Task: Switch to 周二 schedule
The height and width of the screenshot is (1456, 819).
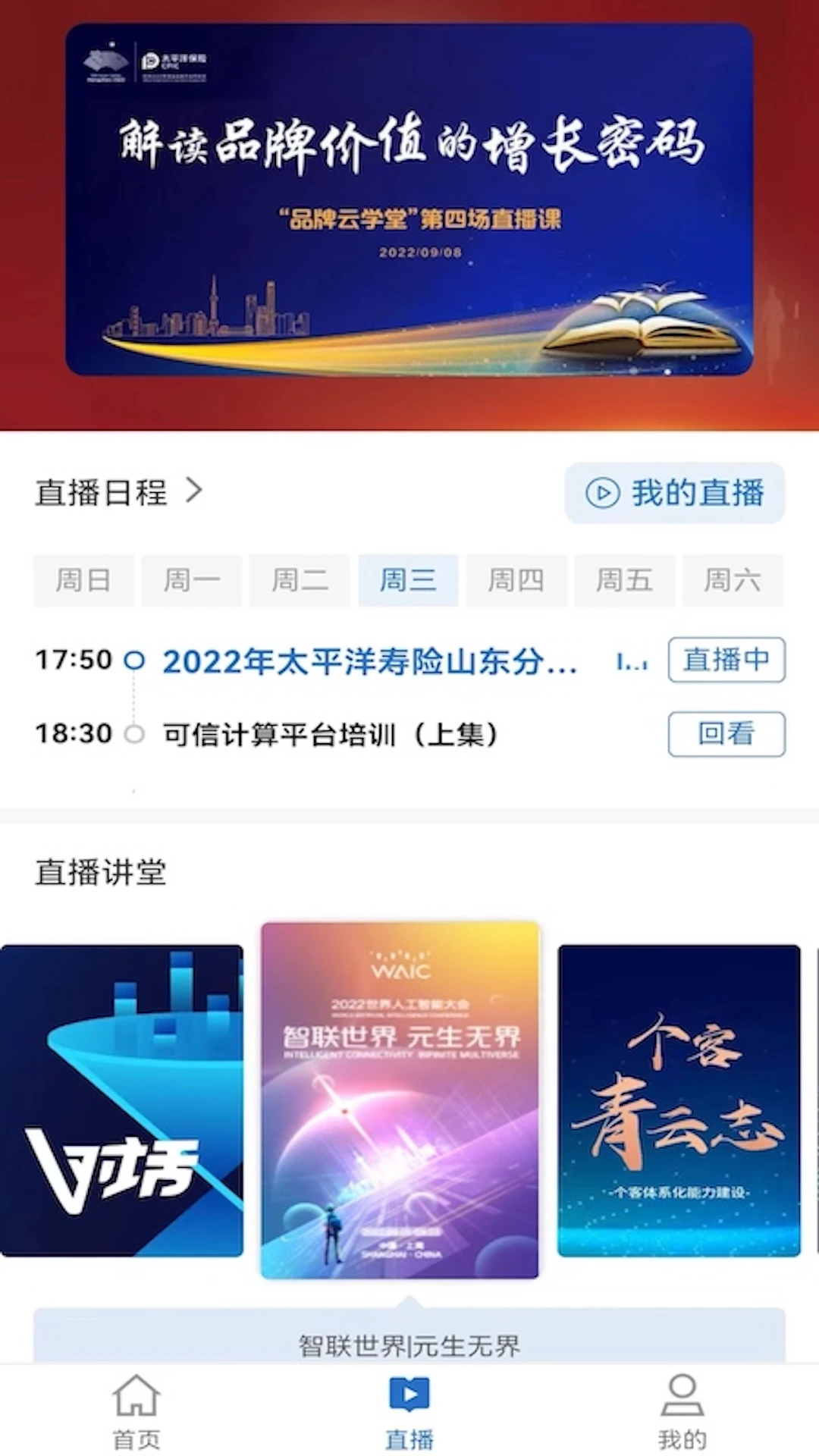Action: (x=300, y=581)
